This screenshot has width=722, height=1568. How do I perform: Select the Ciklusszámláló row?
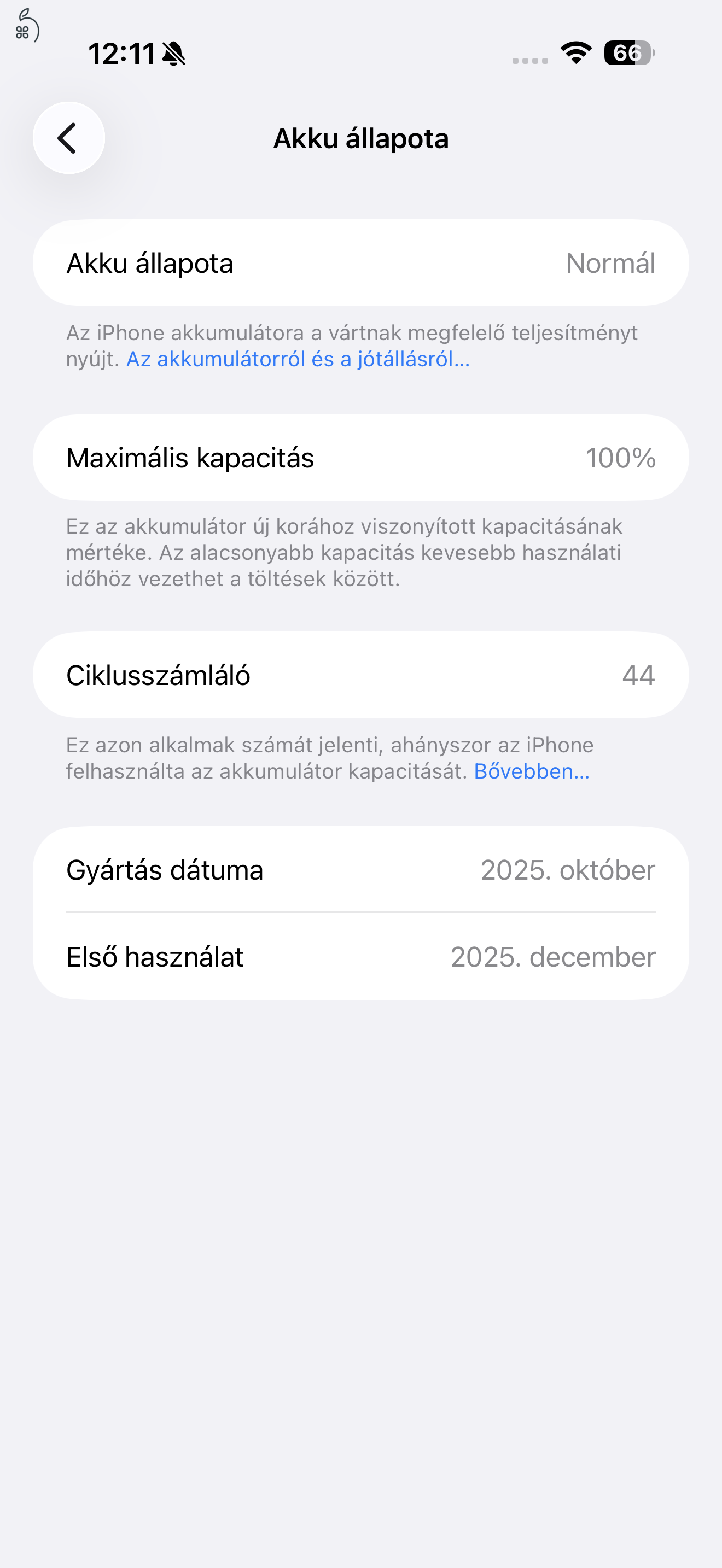(x=360, y=675)
